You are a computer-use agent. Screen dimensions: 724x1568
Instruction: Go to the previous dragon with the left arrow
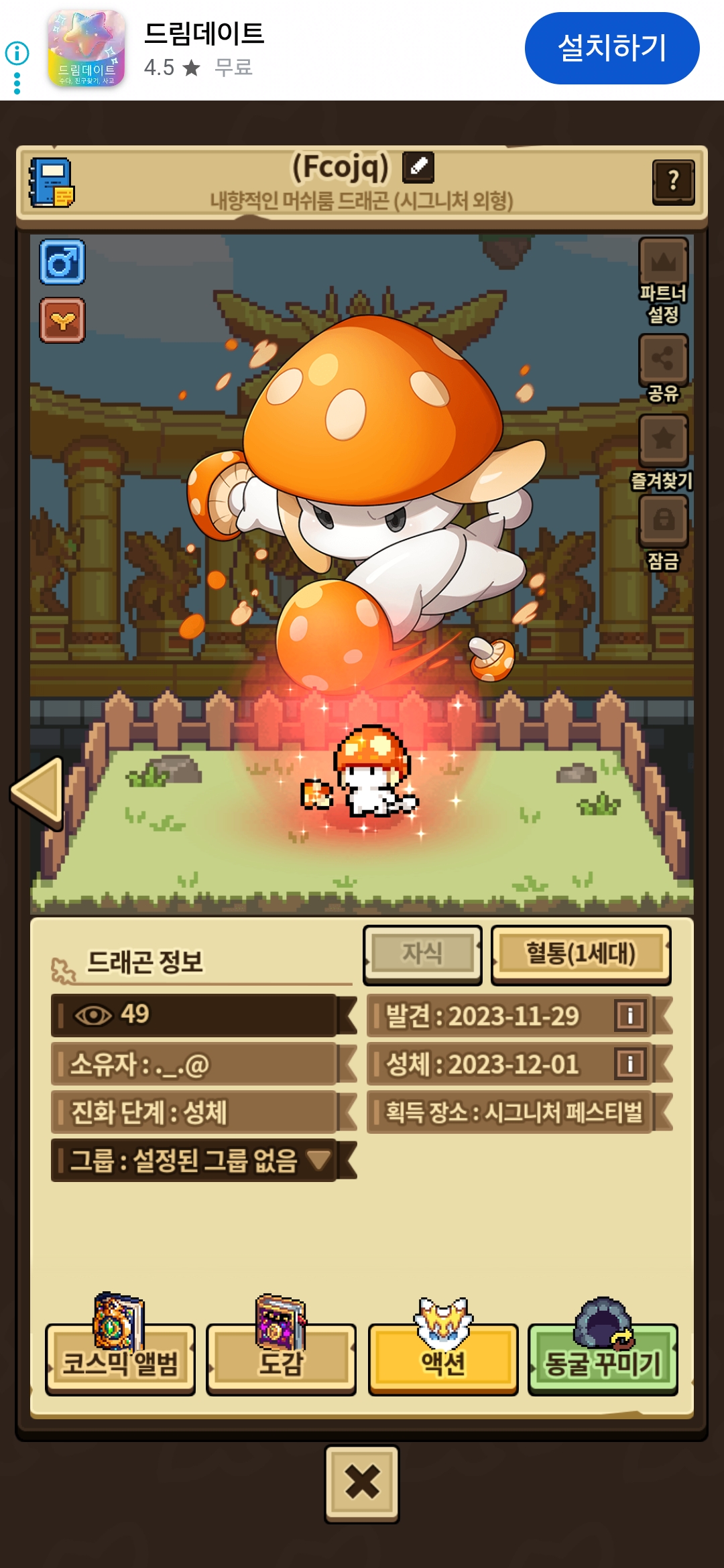click(x=38, y=793)
